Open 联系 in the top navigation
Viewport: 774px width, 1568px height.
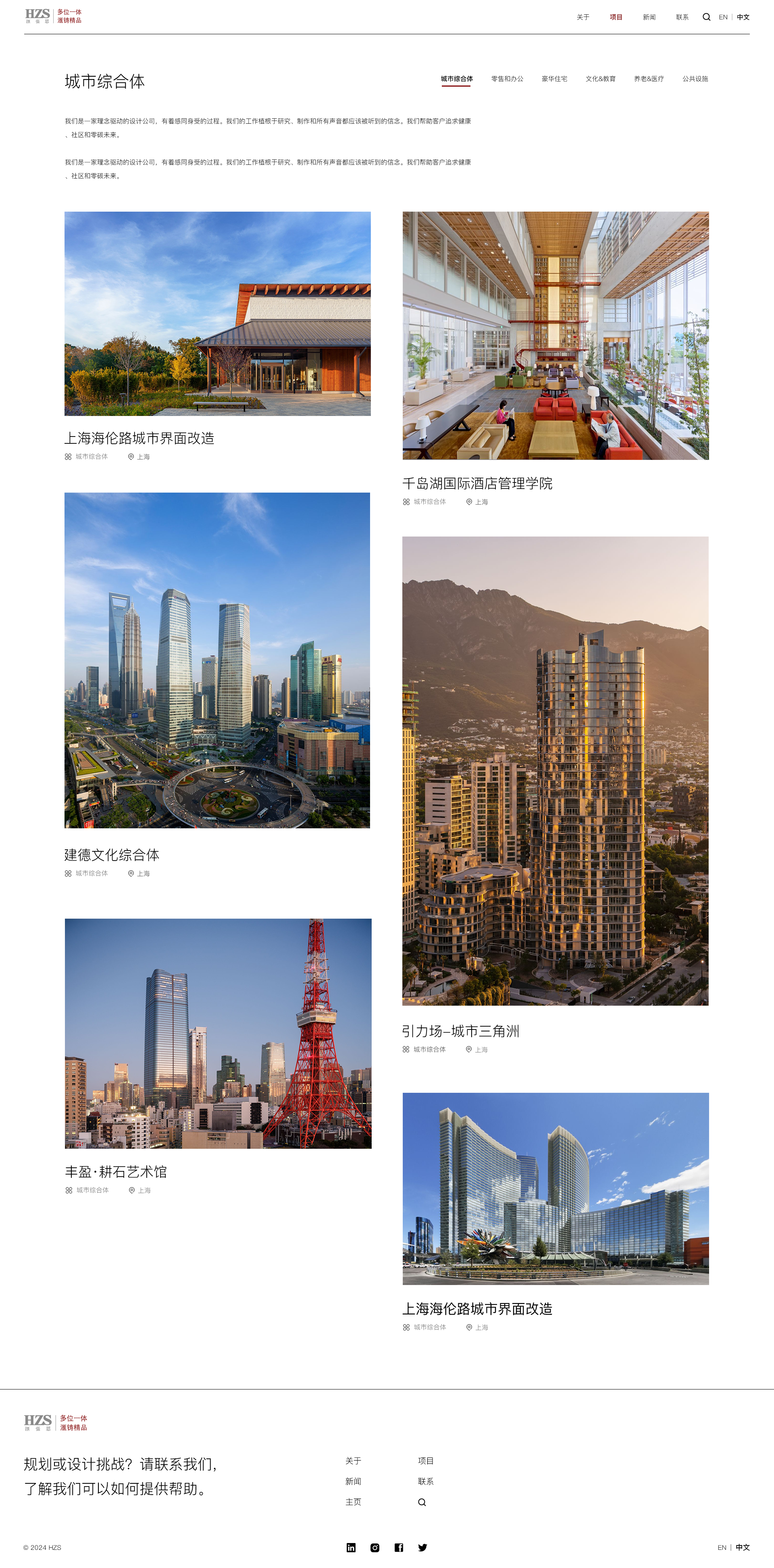(x=682, y=17)
